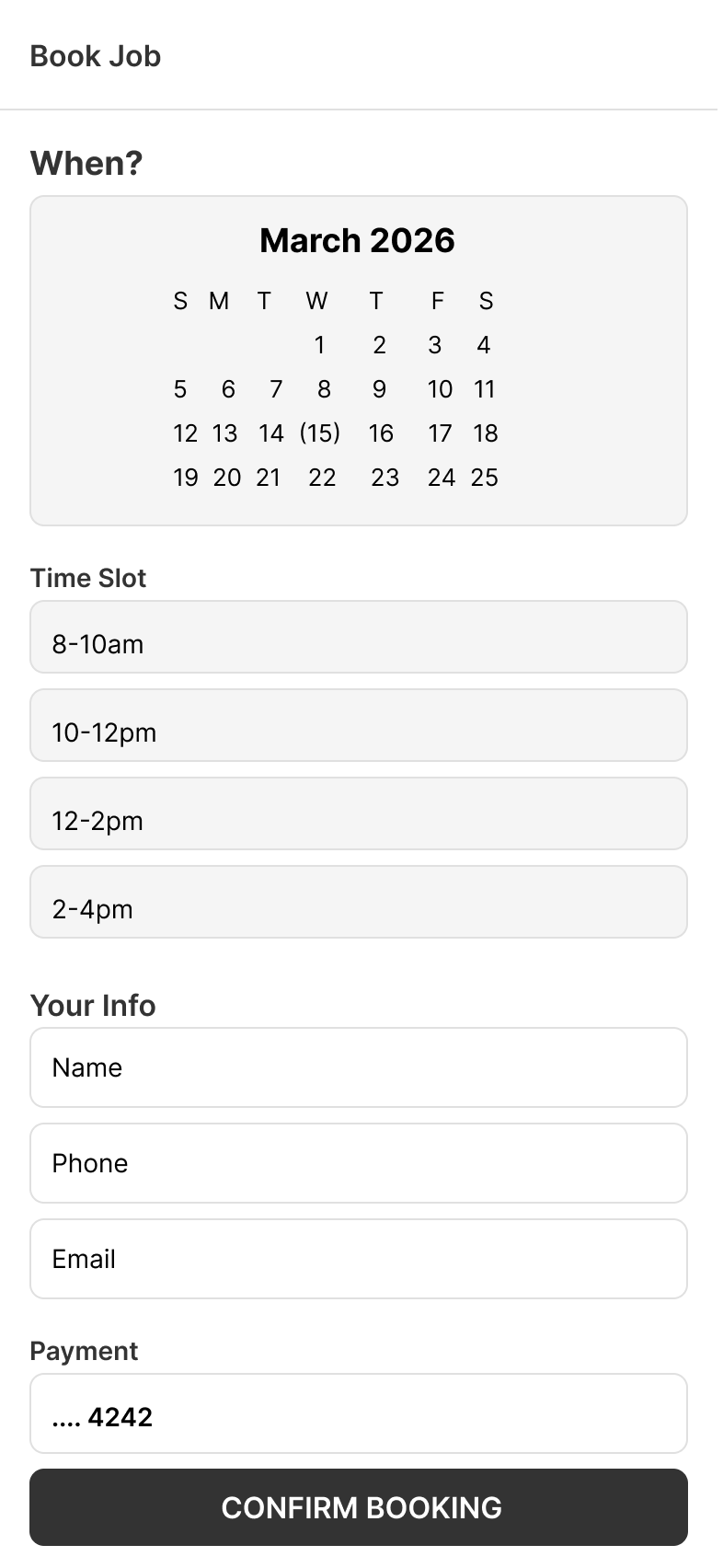Click date 22 in the calendar
The width and height of the screenshot is (723, 1568).
(322, 477)
